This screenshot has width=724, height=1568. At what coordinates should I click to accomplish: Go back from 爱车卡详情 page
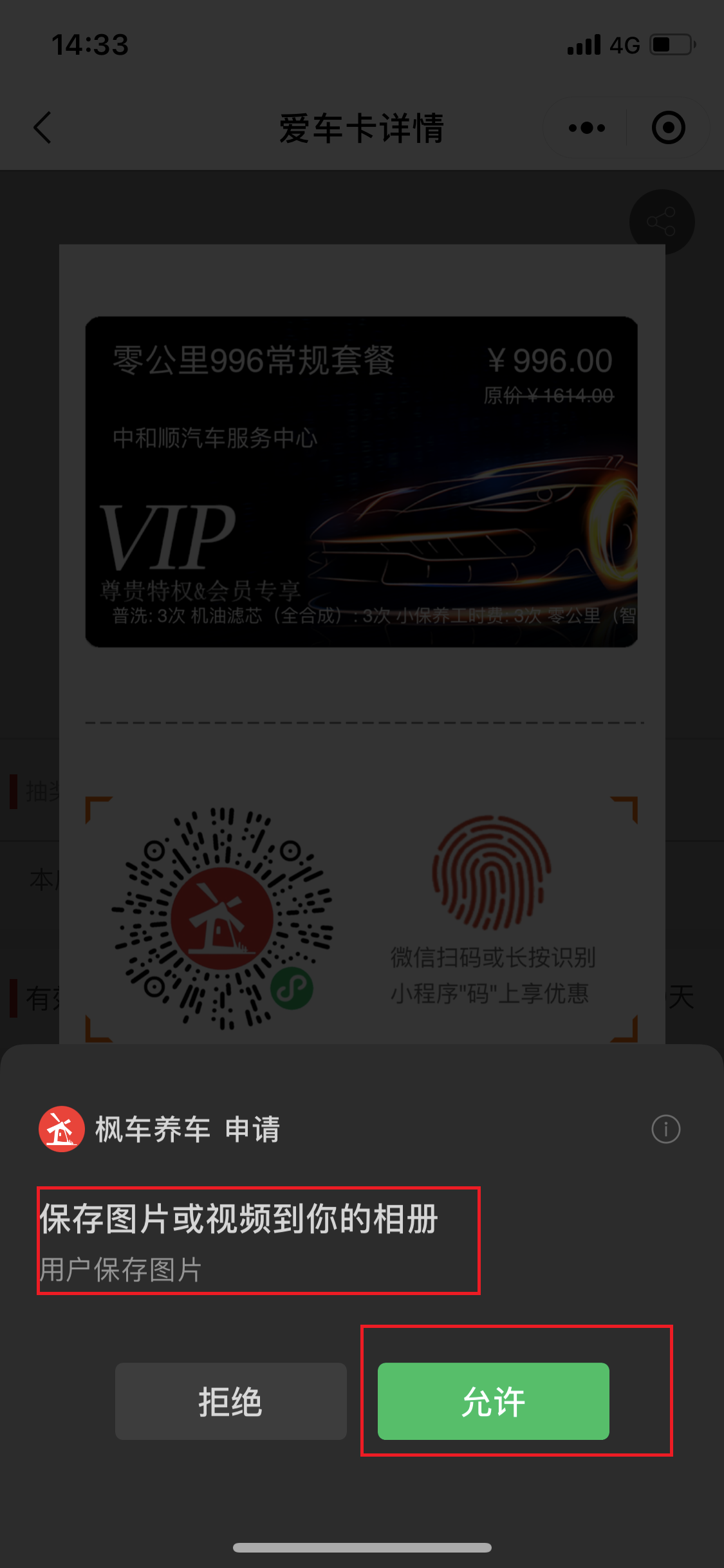[x=42, y=127]
